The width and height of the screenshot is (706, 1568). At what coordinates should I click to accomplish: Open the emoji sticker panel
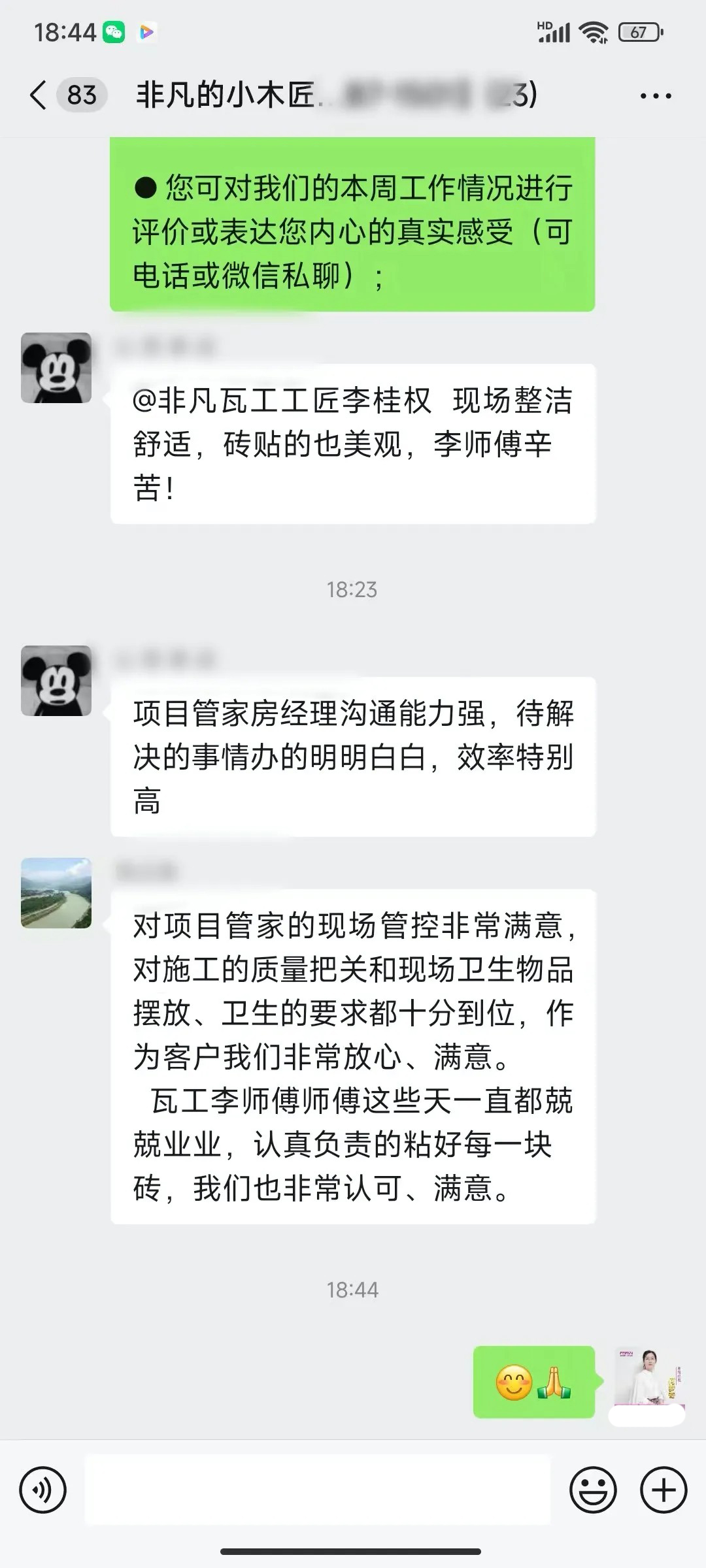coord(593,1490)
